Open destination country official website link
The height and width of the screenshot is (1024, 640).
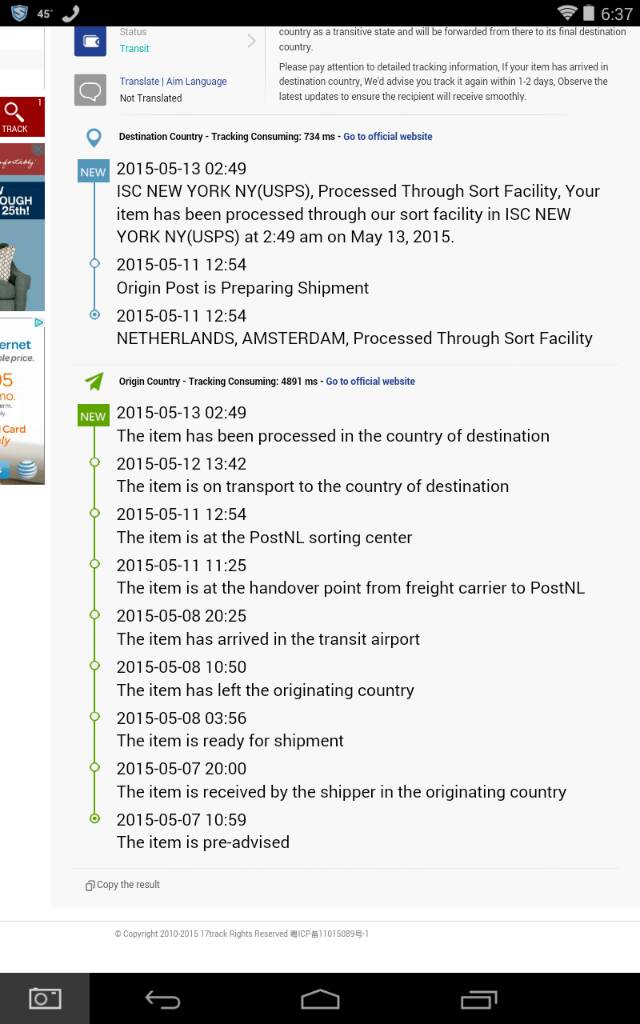tap(388, 136)
